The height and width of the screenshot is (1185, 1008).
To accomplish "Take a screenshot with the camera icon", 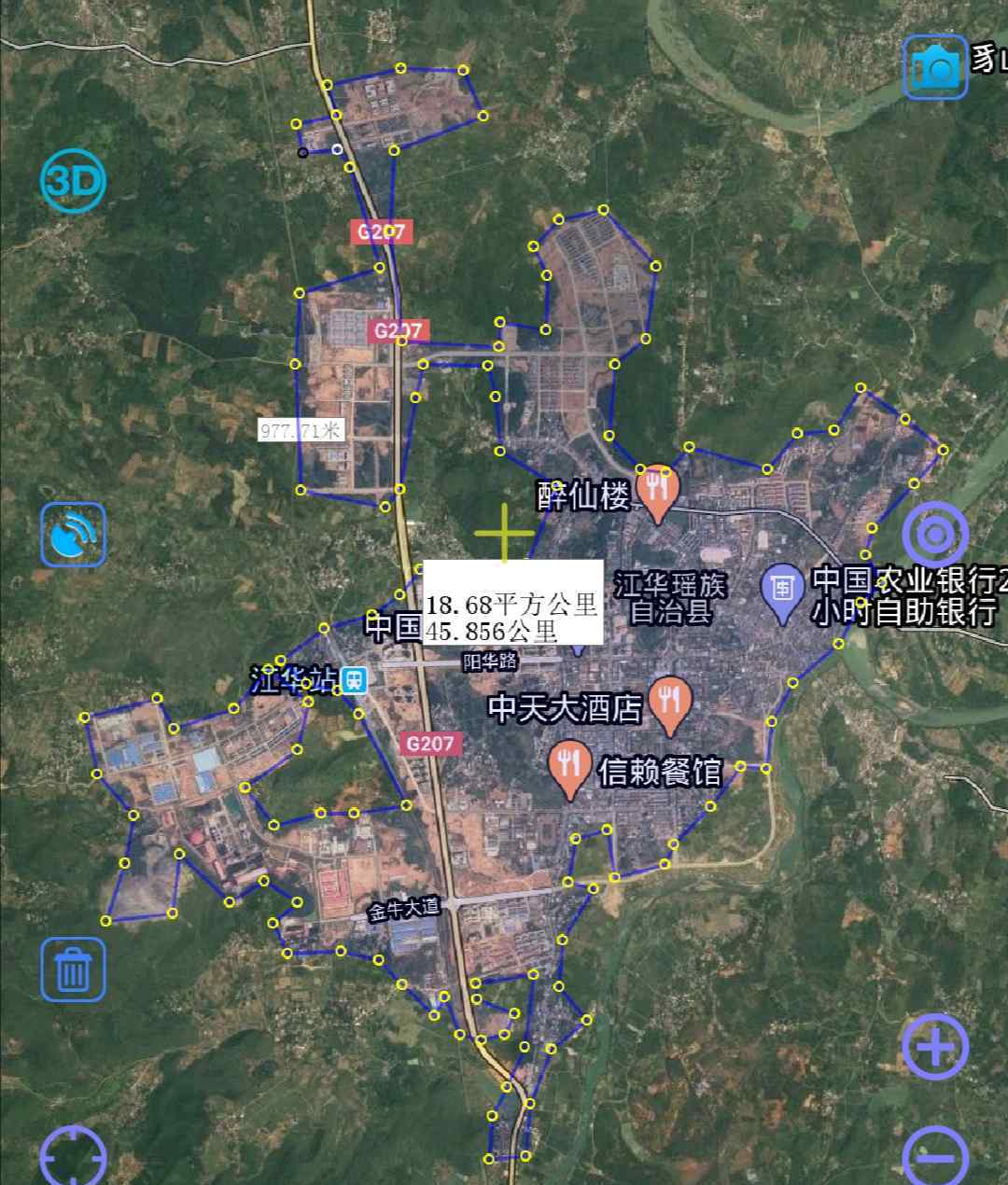I will click(x=935, y=67).
